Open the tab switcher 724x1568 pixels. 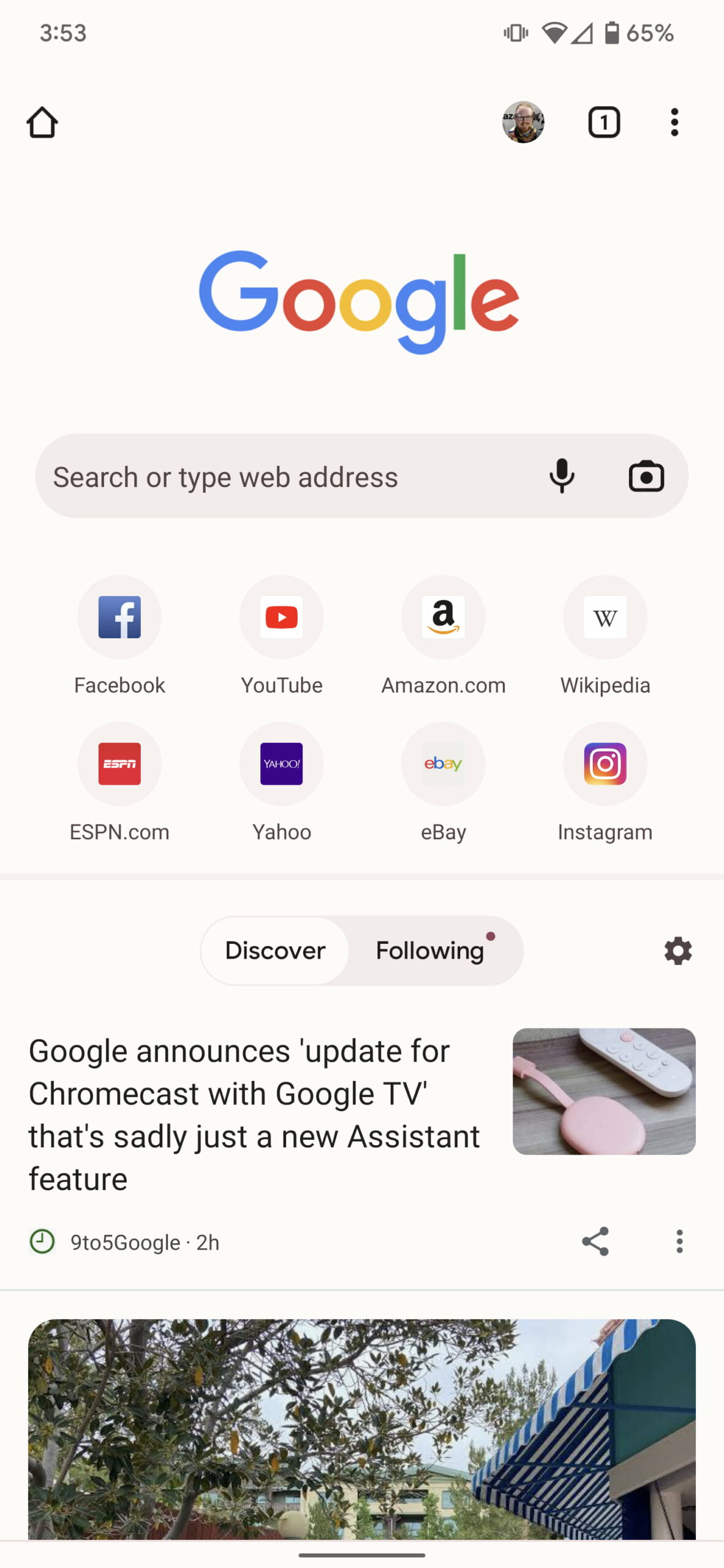click(x=604, y=123)
